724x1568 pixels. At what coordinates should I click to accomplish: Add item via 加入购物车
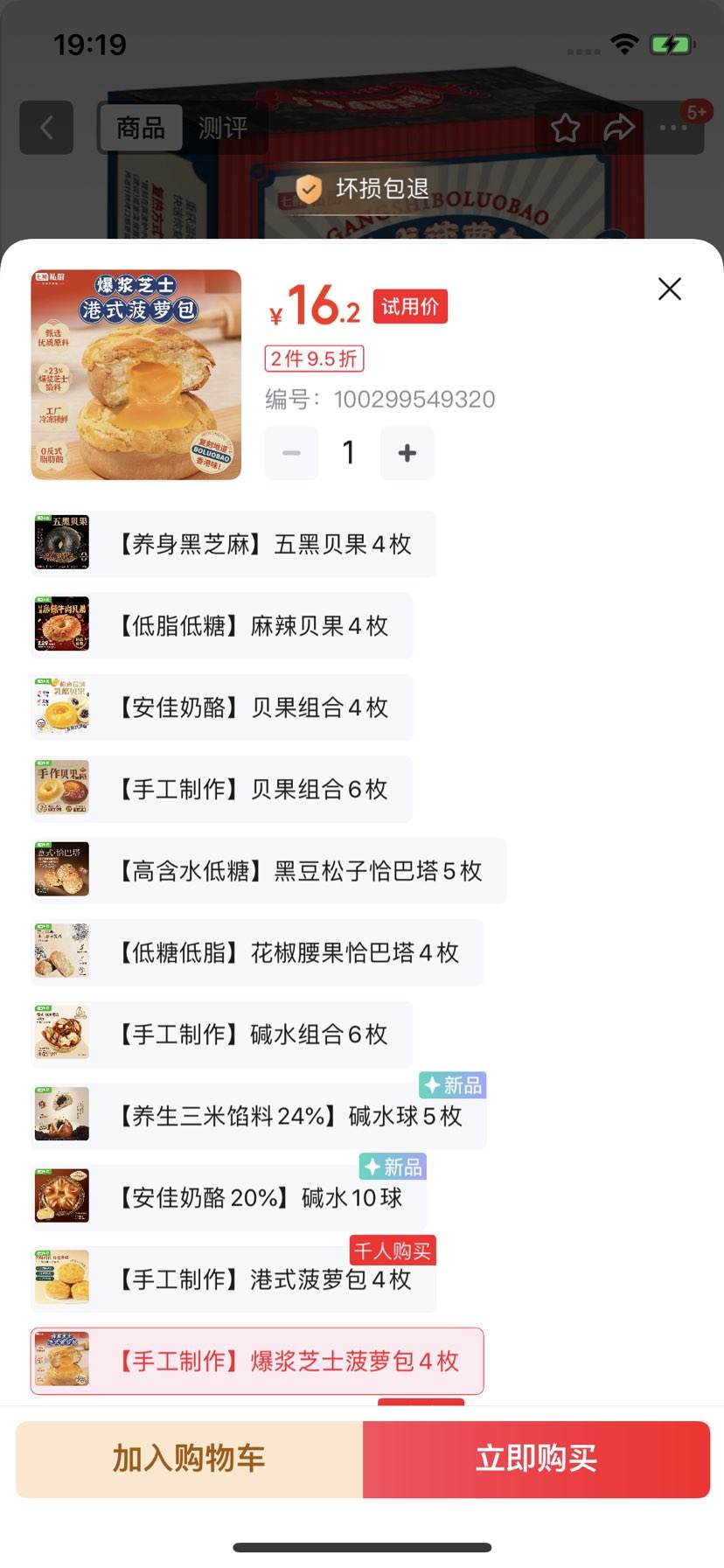point(189,1459)
